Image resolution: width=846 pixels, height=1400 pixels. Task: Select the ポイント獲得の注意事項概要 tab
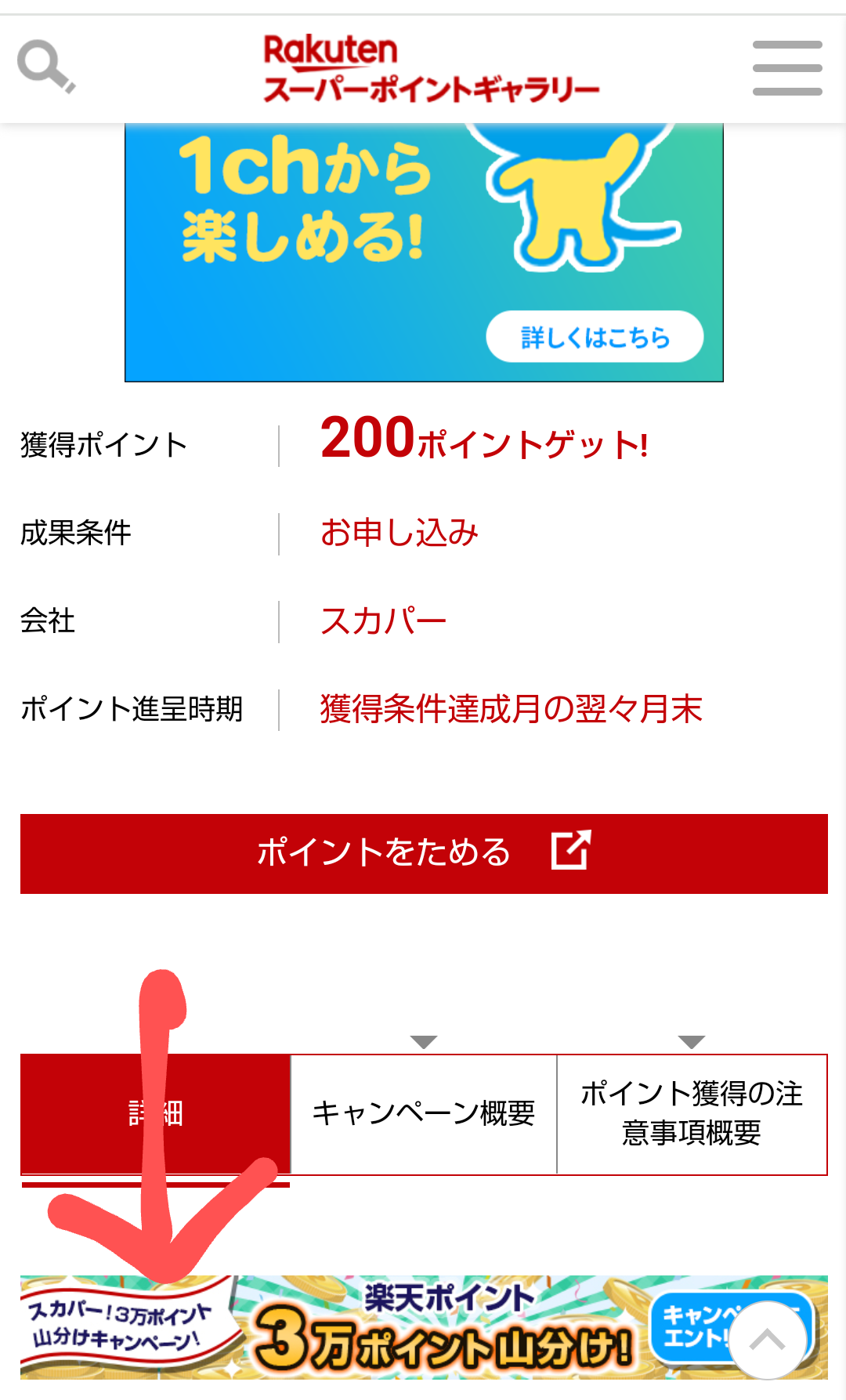click(x=692, y=1114)
